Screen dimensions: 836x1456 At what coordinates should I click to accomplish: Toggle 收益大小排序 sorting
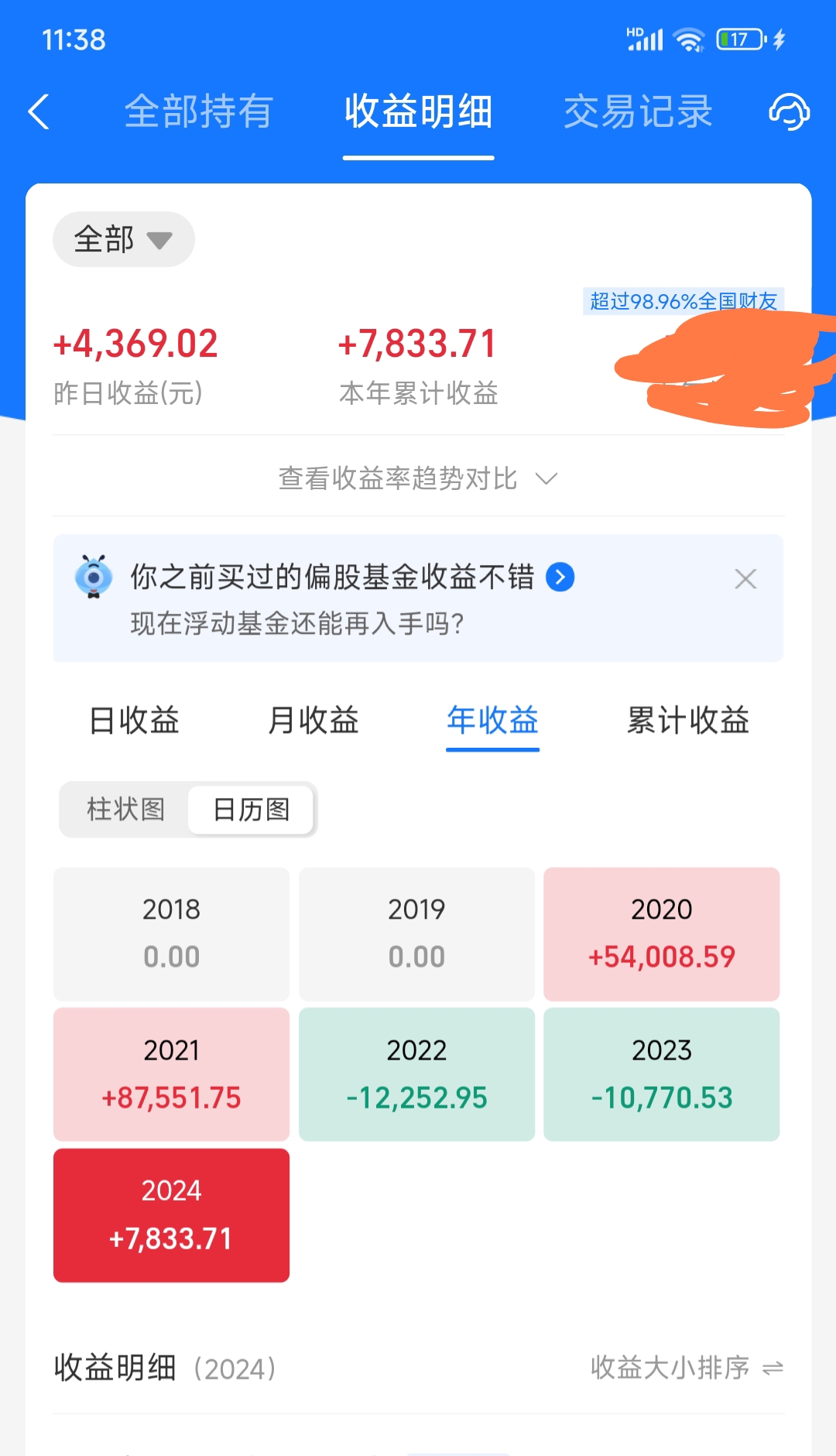pyautogui.click(x=687, y=1368)
